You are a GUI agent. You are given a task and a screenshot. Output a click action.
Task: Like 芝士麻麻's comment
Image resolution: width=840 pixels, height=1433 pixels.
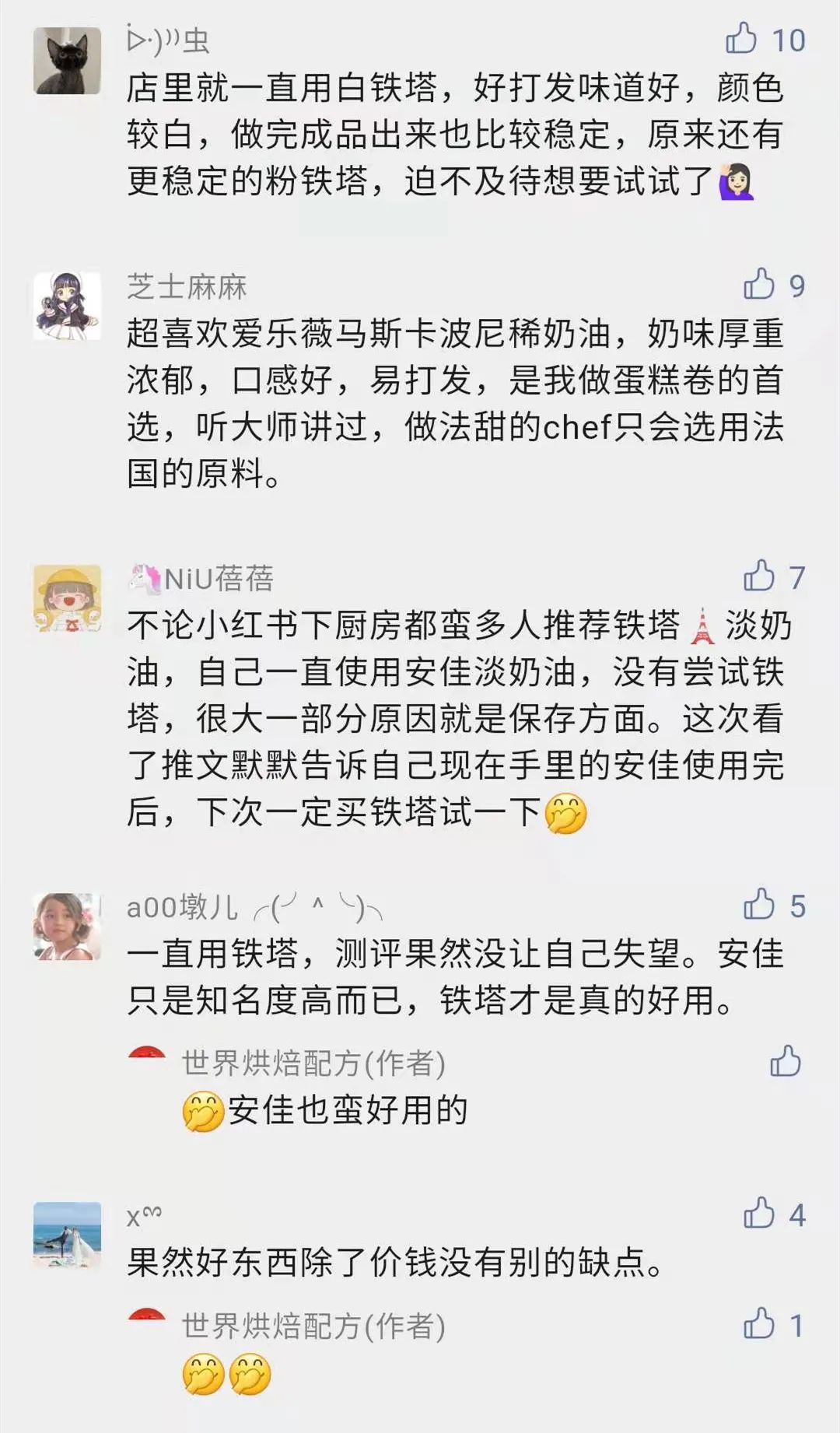click(759, 285)
